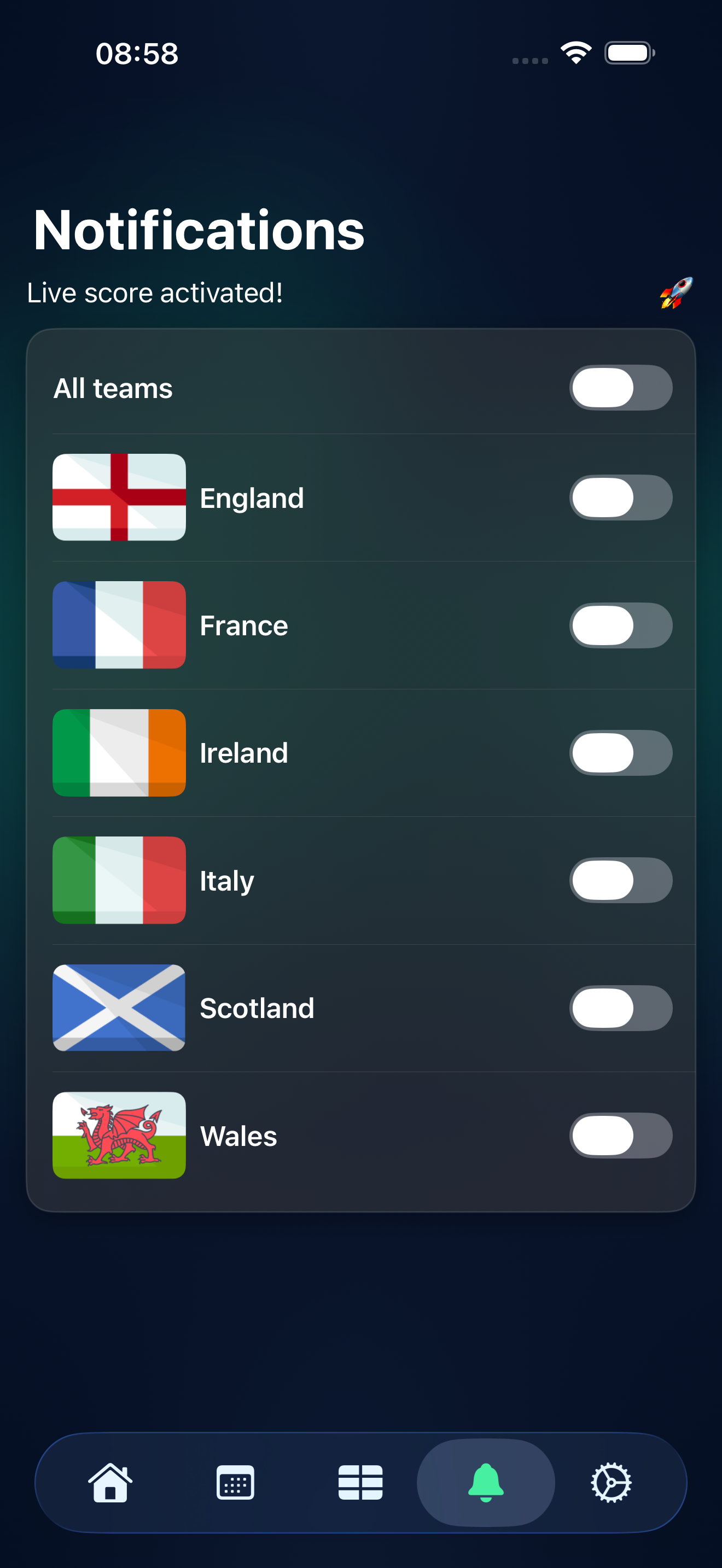Tap the Scotland flag thumbnail

119,1008
